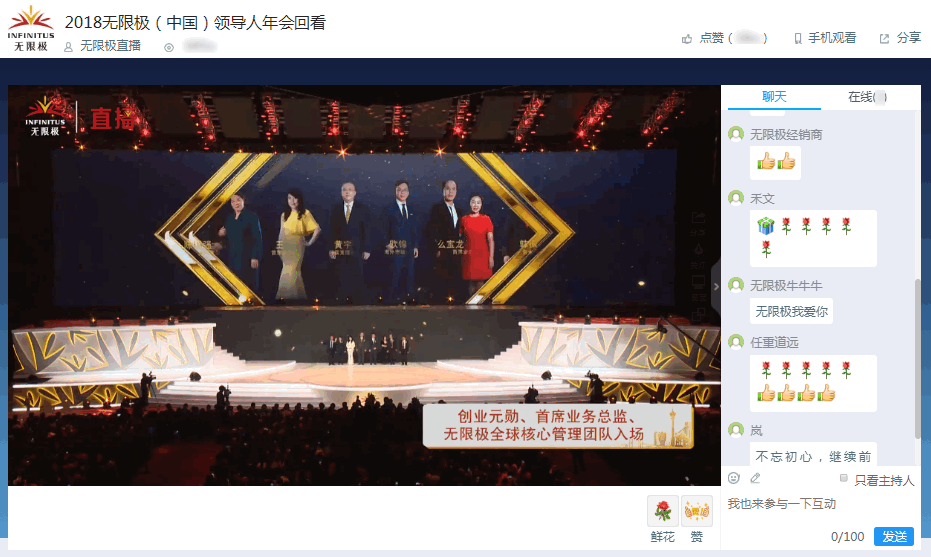Open the emoji picker in chat
This screenshot has width=931, height=557.
[734, 478]
